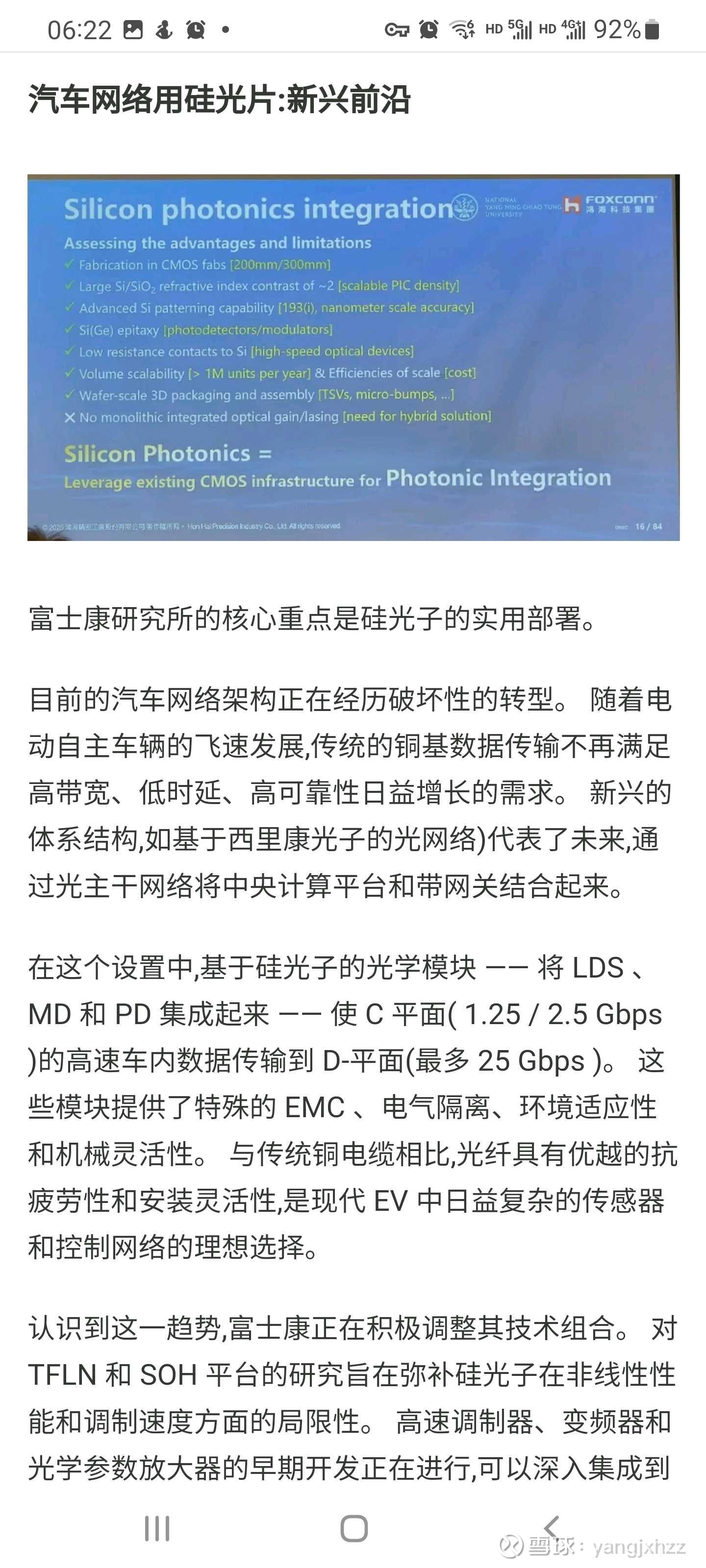The image size is (706, 1568).
Task: Tap the system back button
Action: point(551,1528)
